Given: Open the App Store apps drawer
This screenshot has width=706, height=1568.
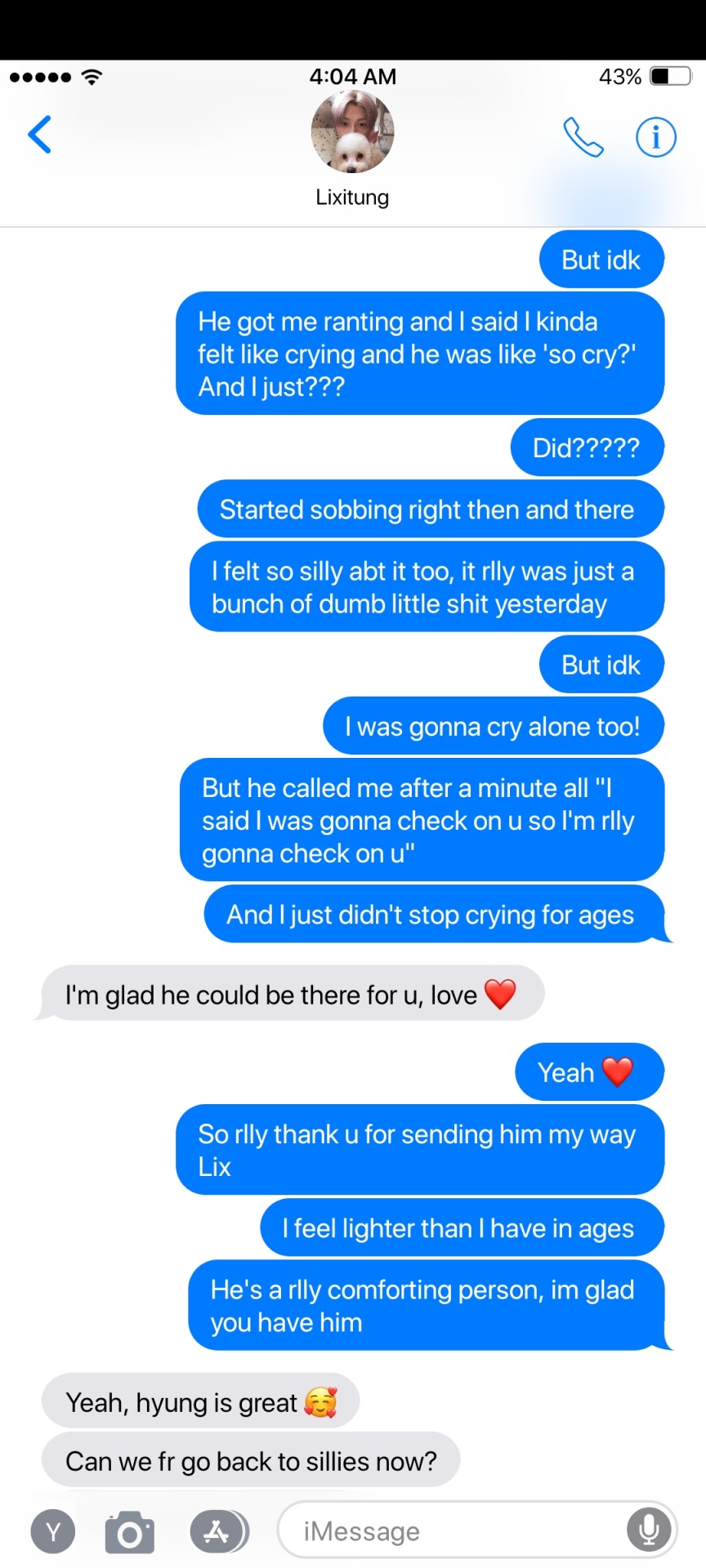Looking at the screenshot, I should pyautogui.click(x=217, y=1531).
